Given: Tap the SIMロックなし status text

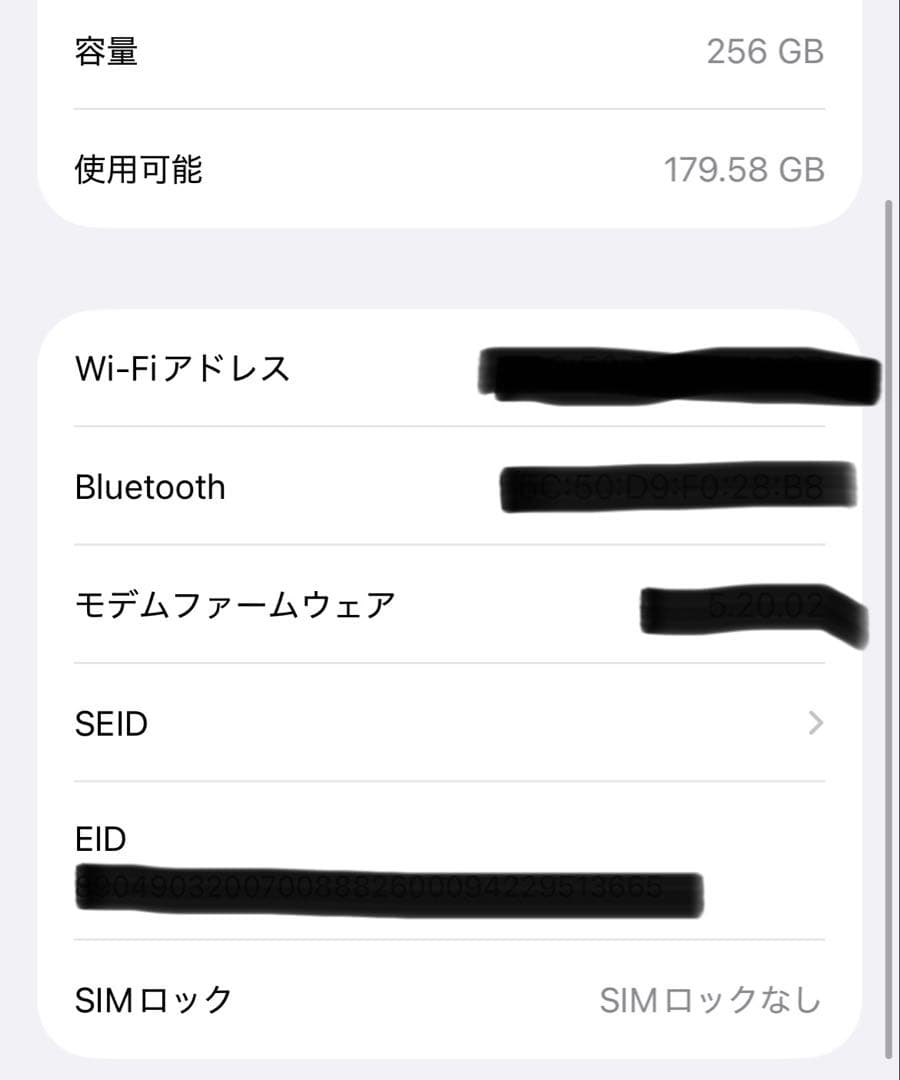Looking at the screenshot, I should 712,997.
